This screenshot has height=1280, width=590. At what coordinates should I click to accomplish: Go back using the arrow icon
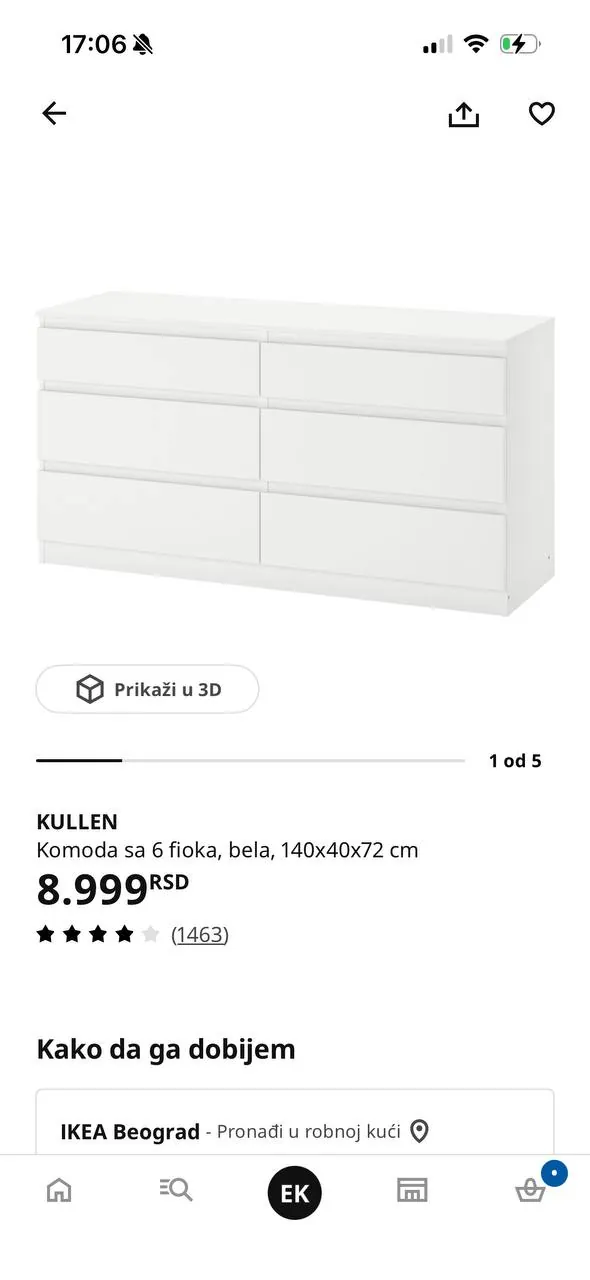pyautogui.click(x=54, y=114)
